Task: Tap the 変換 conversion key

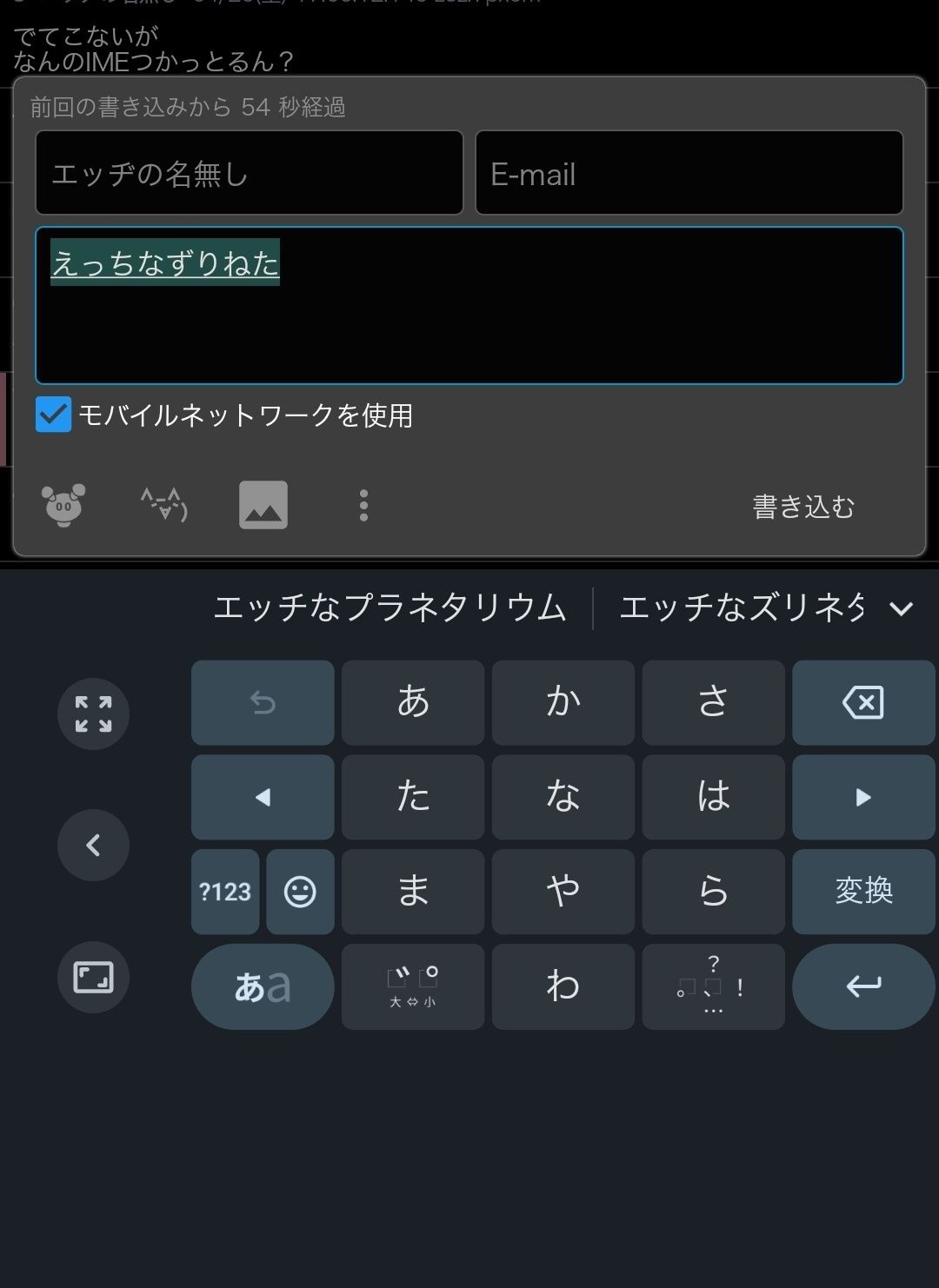Action: coord(863,891)
